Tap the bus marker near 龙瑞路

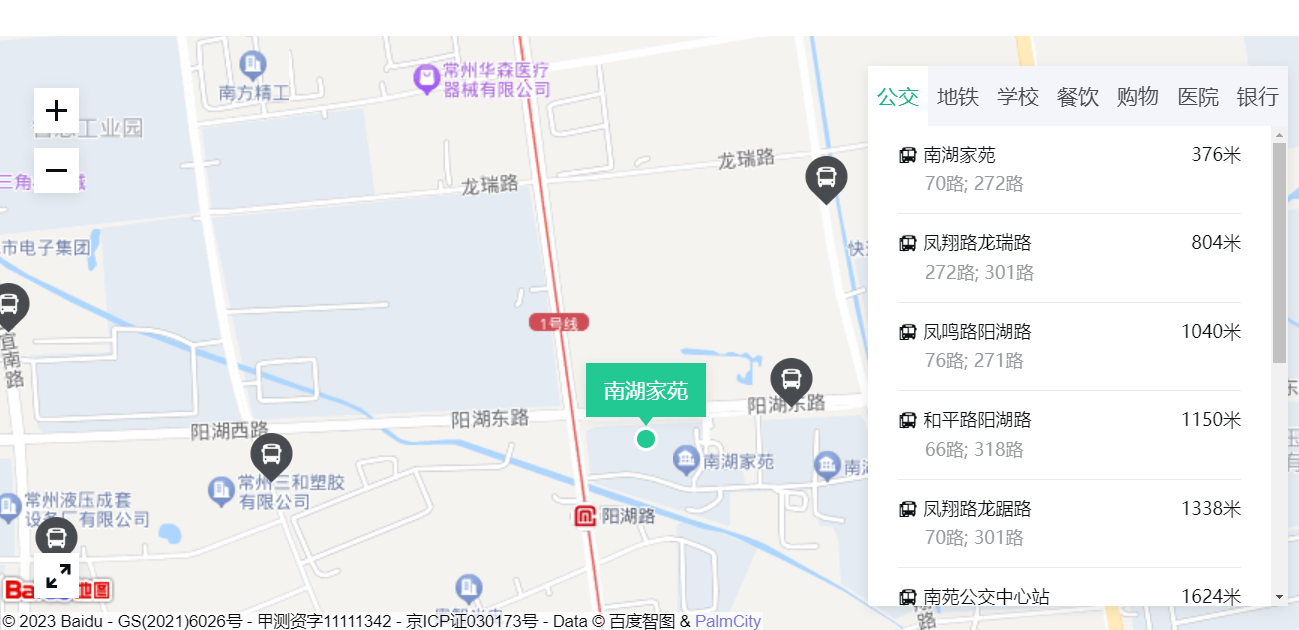(826, 178)
